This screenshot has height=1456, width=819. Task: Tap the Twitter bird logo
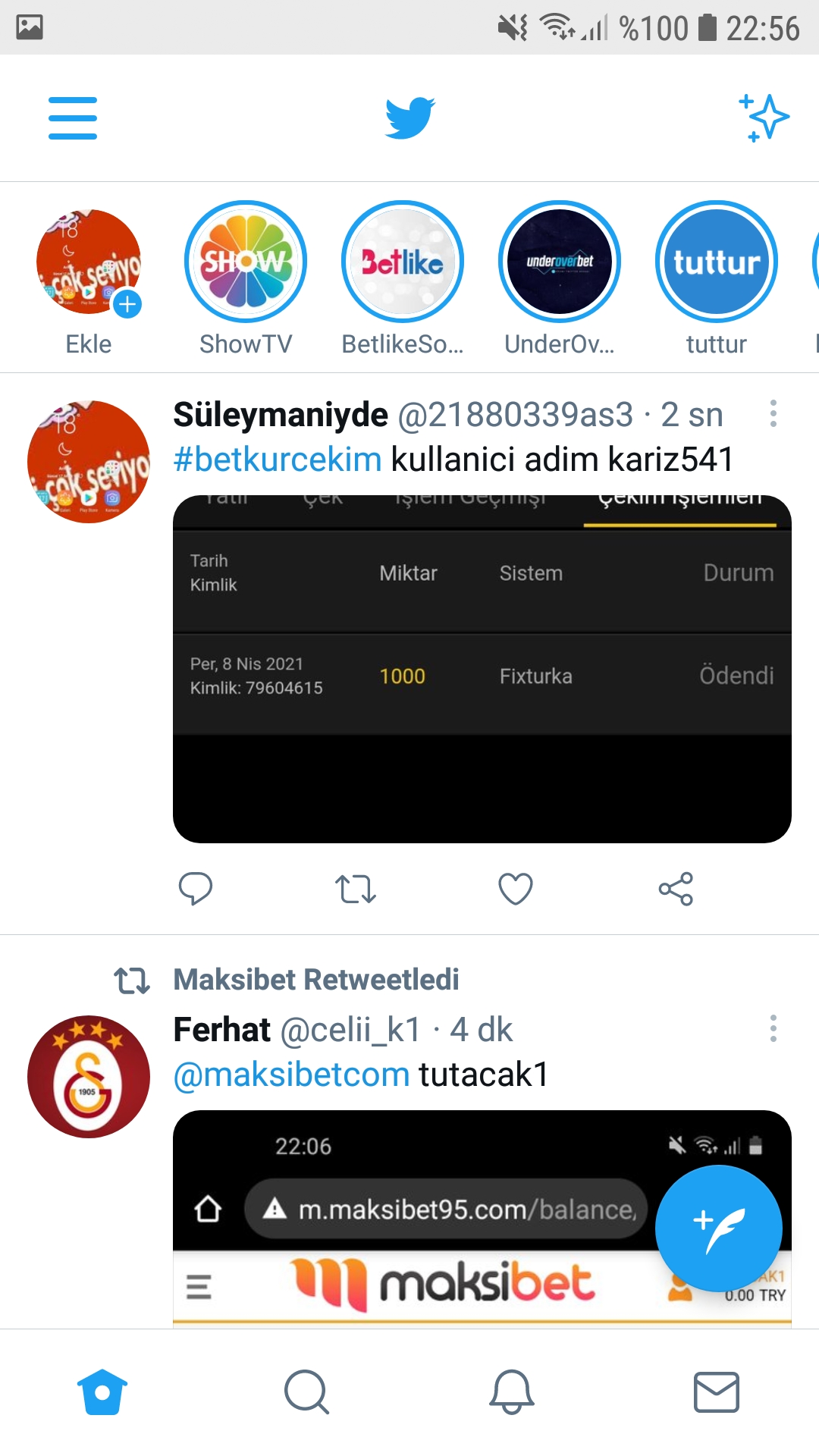(x=409, y=118)
